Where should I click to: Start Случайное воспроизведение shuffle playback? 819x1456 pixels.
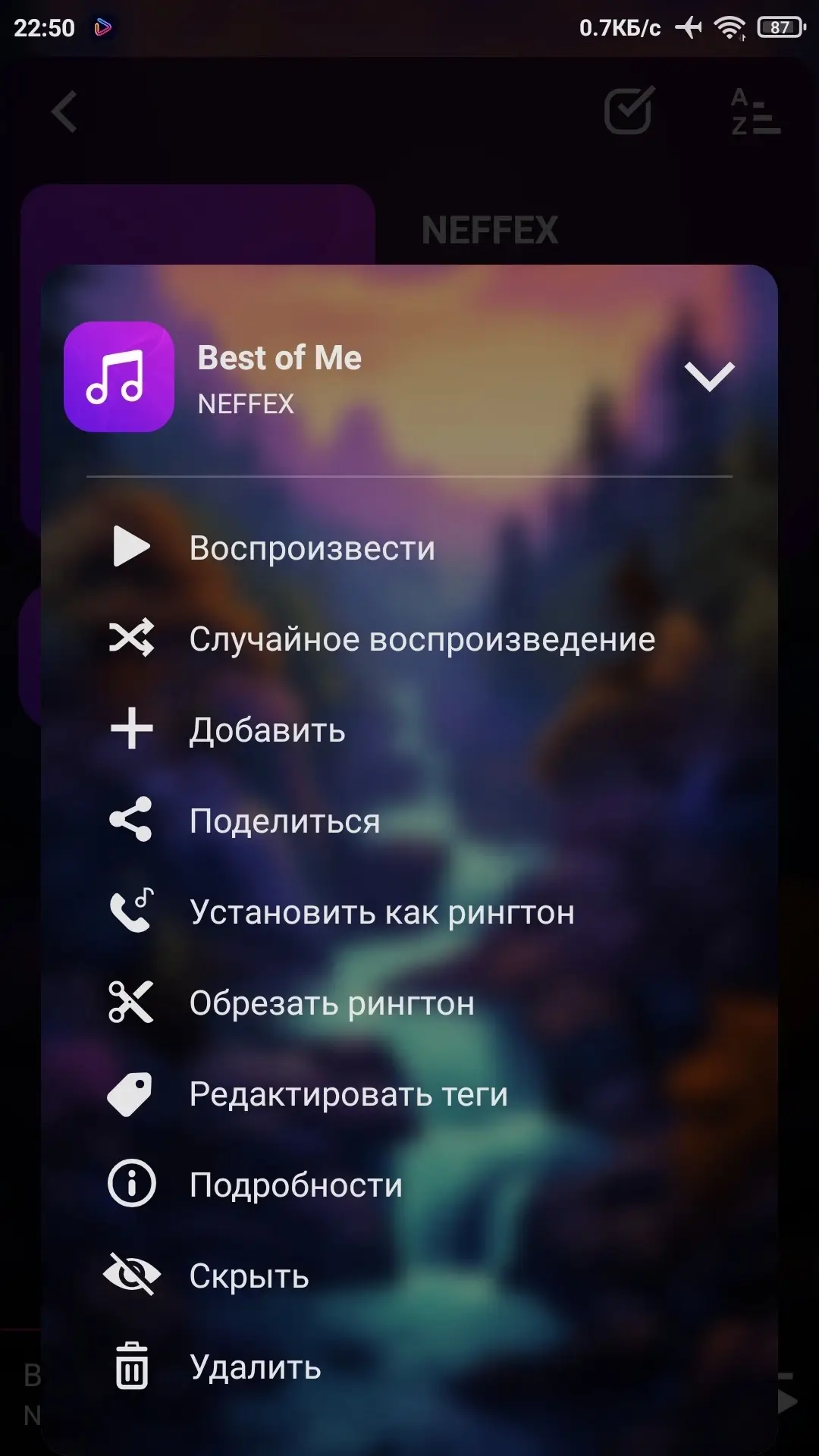pos(422,639)
